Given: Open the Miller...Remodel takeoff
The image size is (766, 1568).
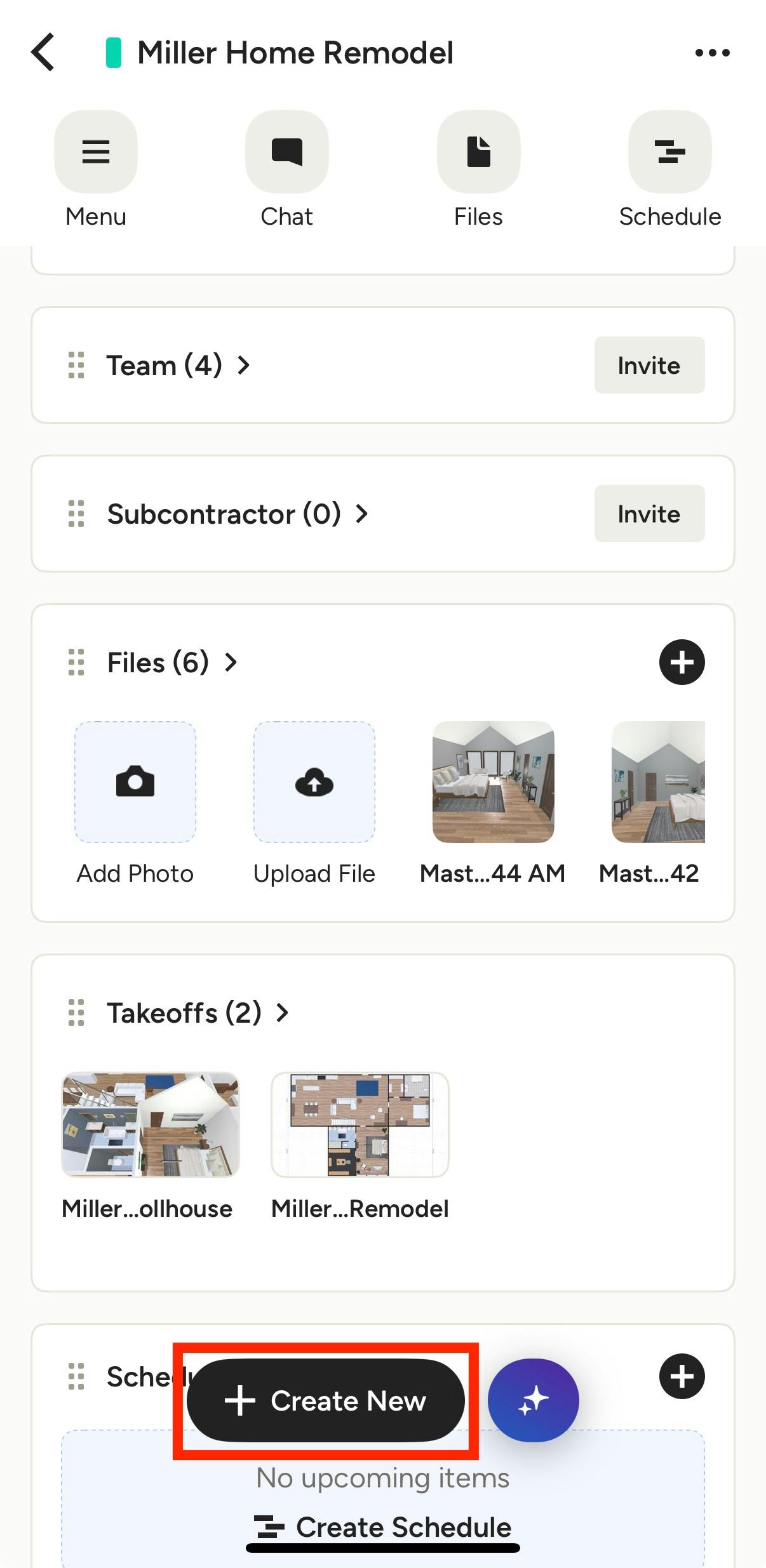Looking at the screenshot, I should pos(360,1124).
